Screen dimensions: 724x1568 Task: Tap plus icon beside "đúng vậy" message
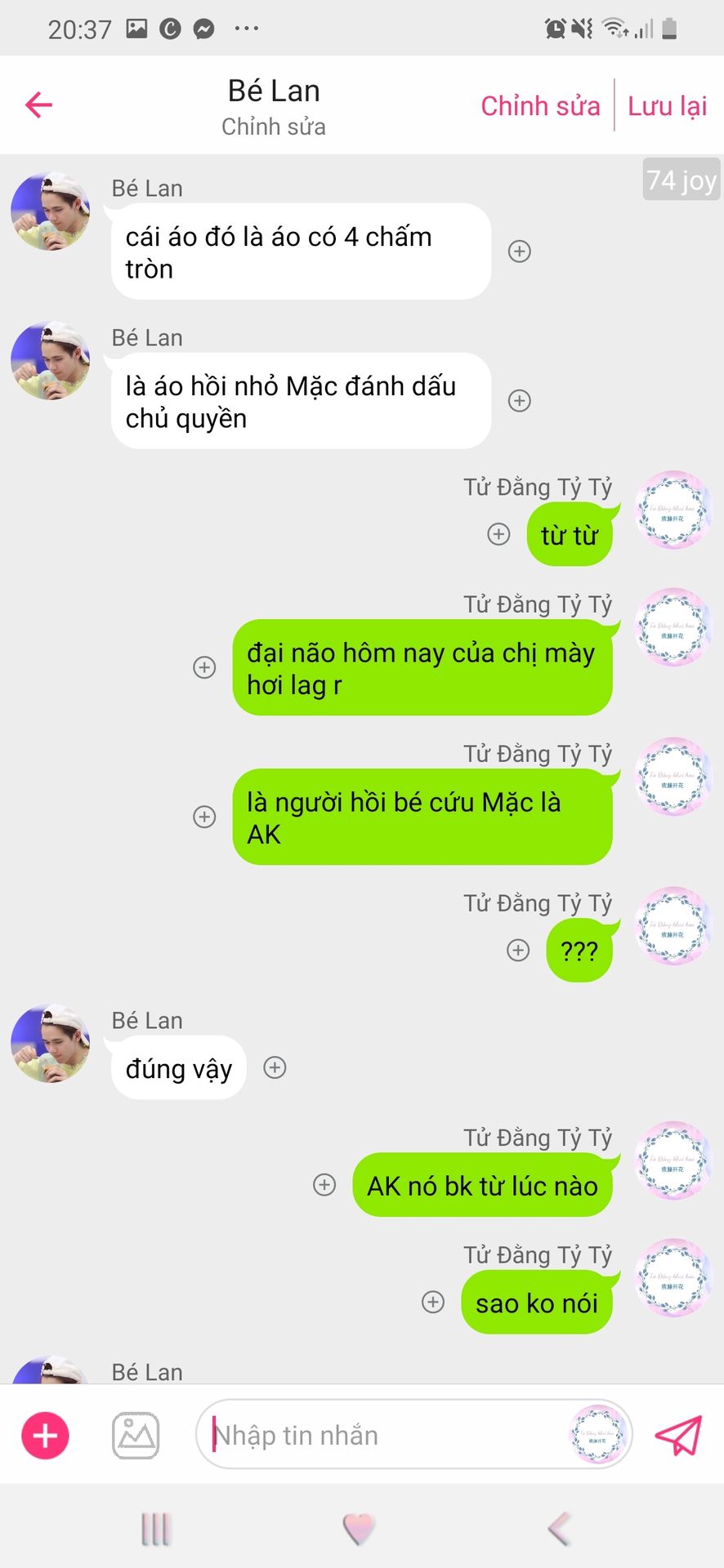coord(275,1067)
